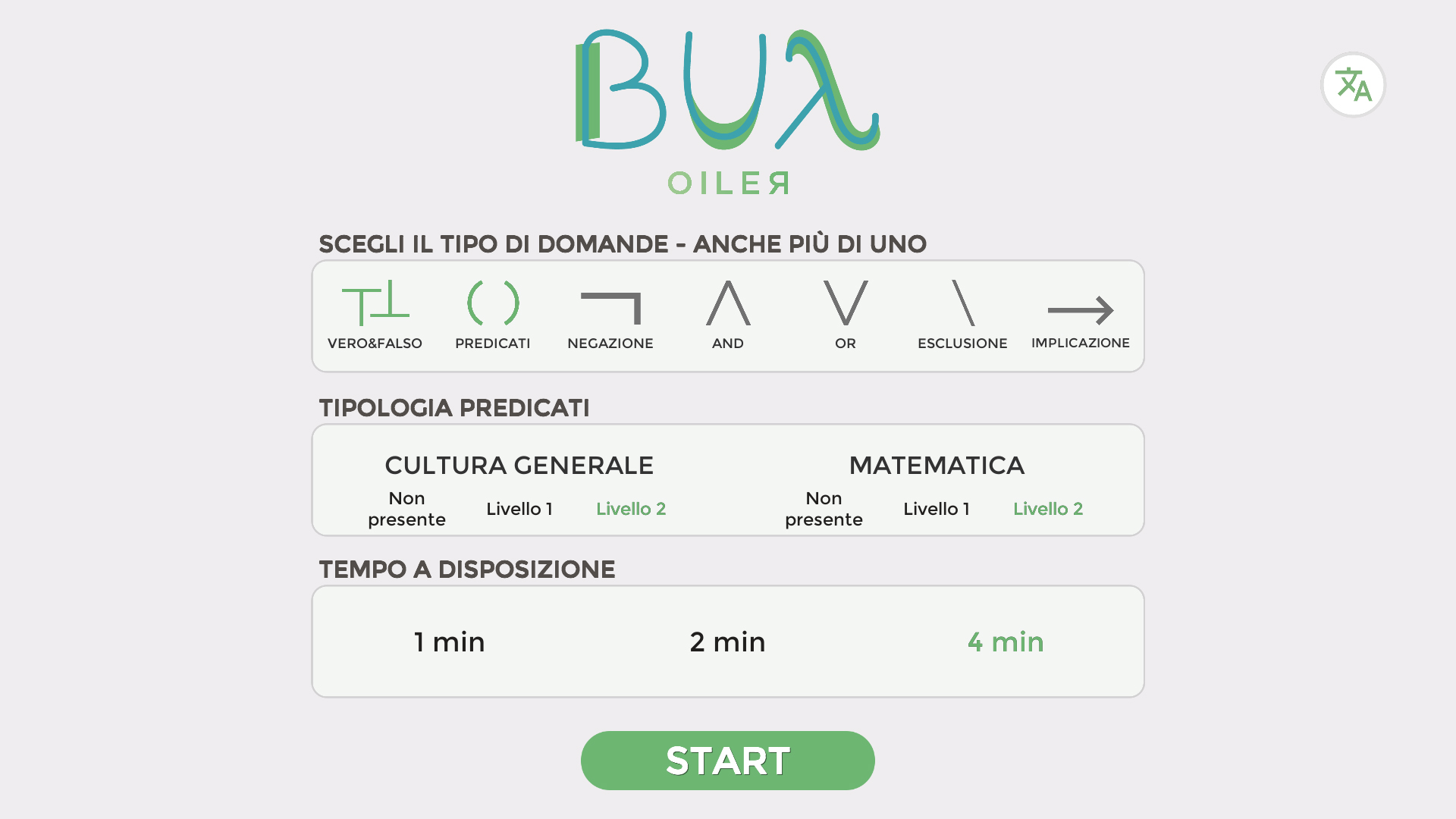
Task: Select the 4 min time option
Action: pyautogui.click(x=1006, y=642)
